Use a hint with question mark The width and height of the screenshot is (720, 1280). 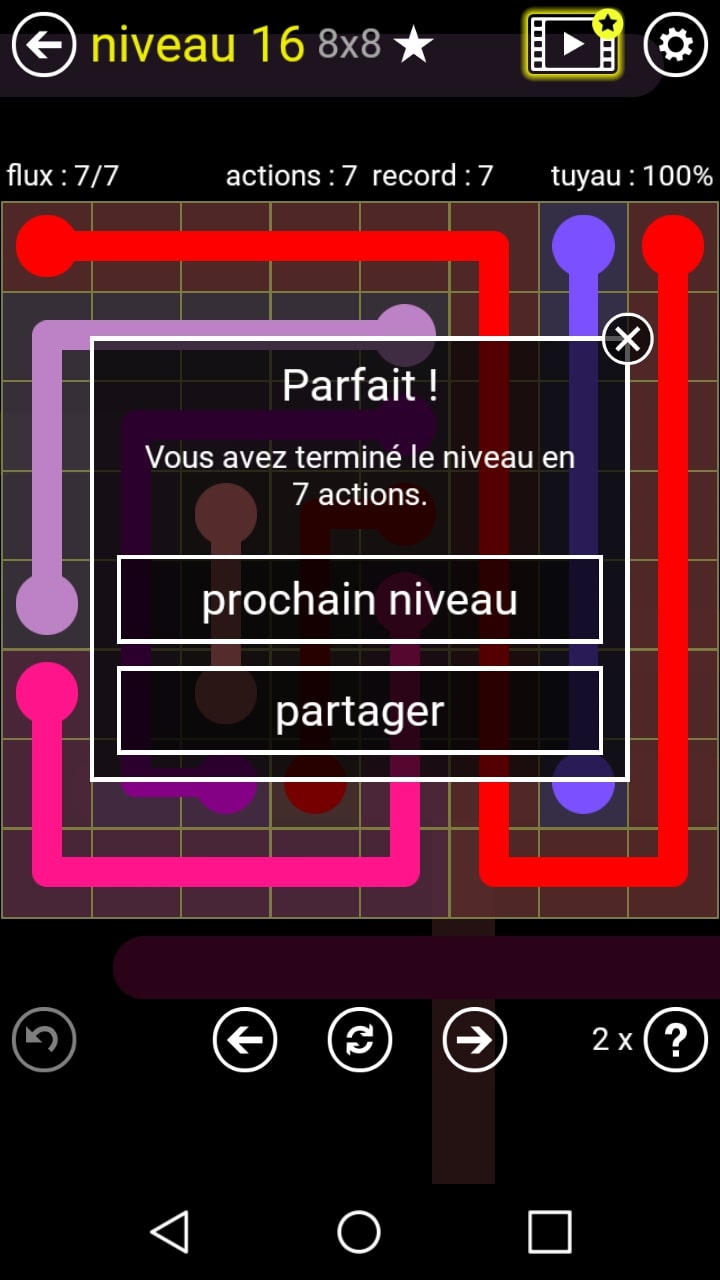pos(676,1040)
